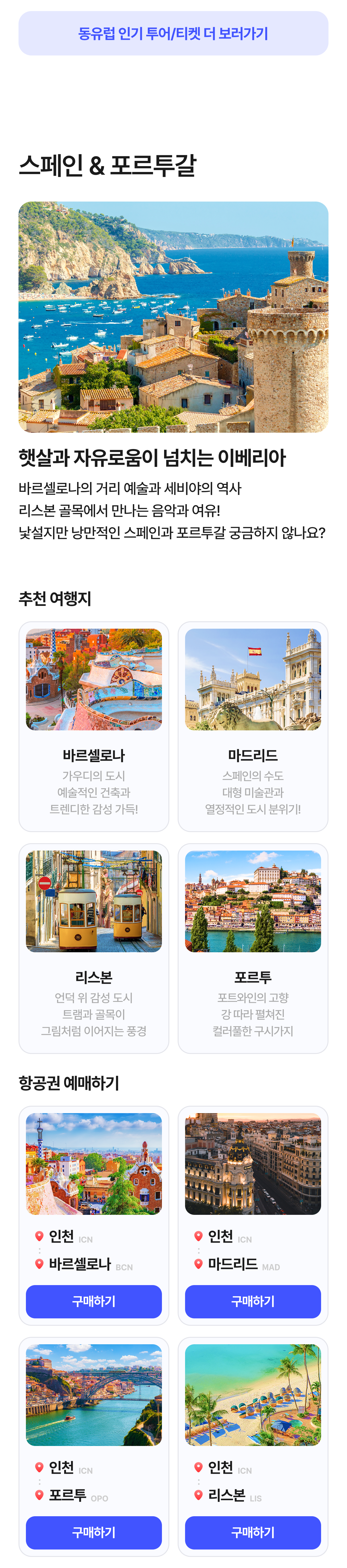Tap 구매하기 for the 인천 to 포르투 flight

click(94, 1531)
